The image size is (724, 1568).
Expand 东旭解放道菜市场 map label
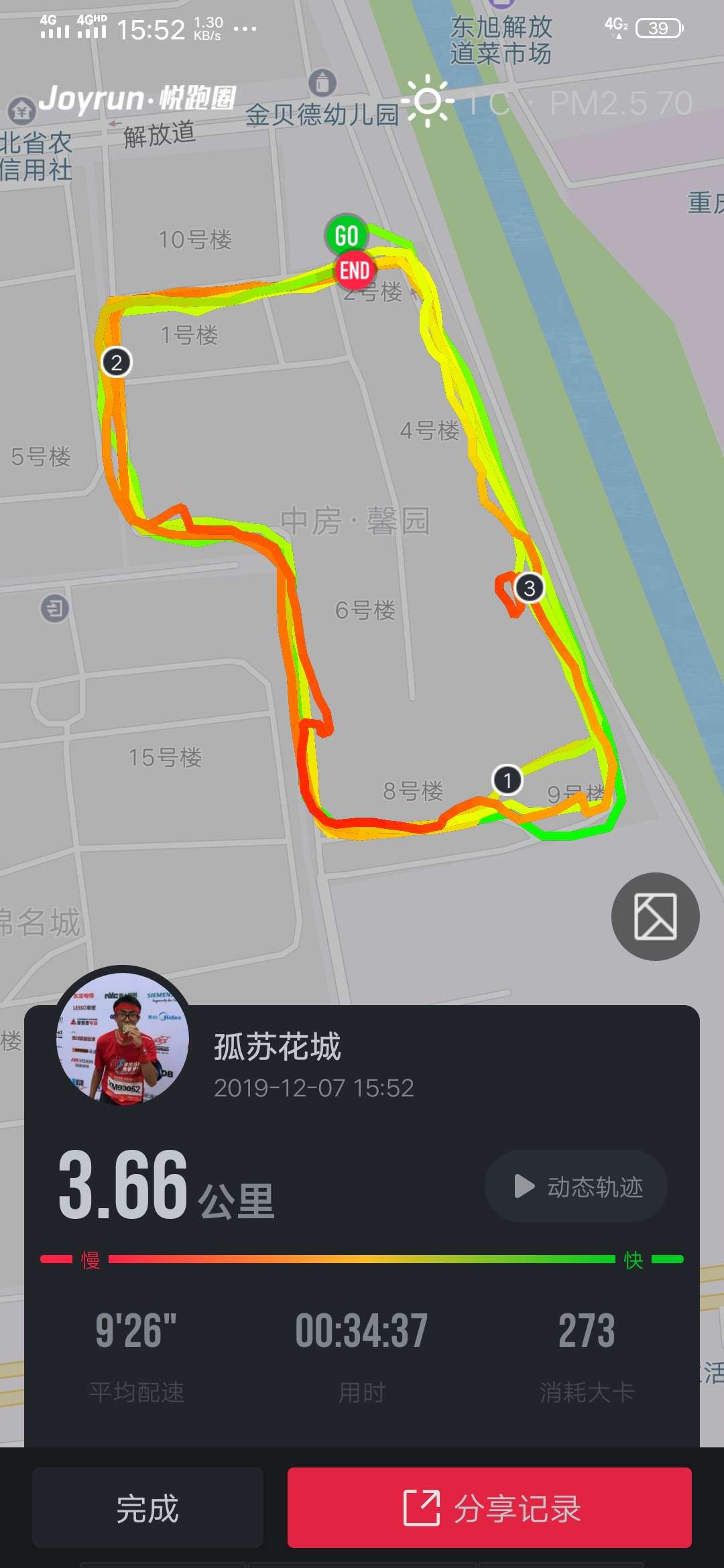point(504,37)
